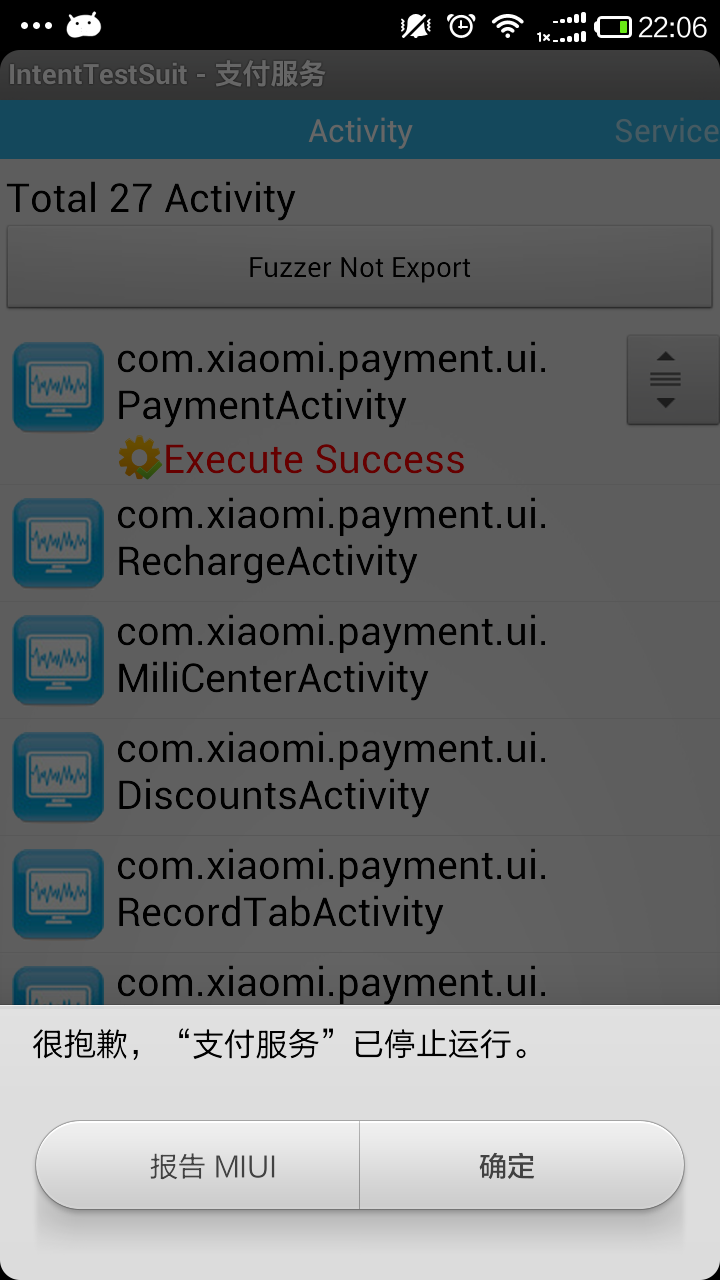Open the RecordTabActivity entry
Viewport: 720px width, 1280px height.
click(x=360, y=894)
